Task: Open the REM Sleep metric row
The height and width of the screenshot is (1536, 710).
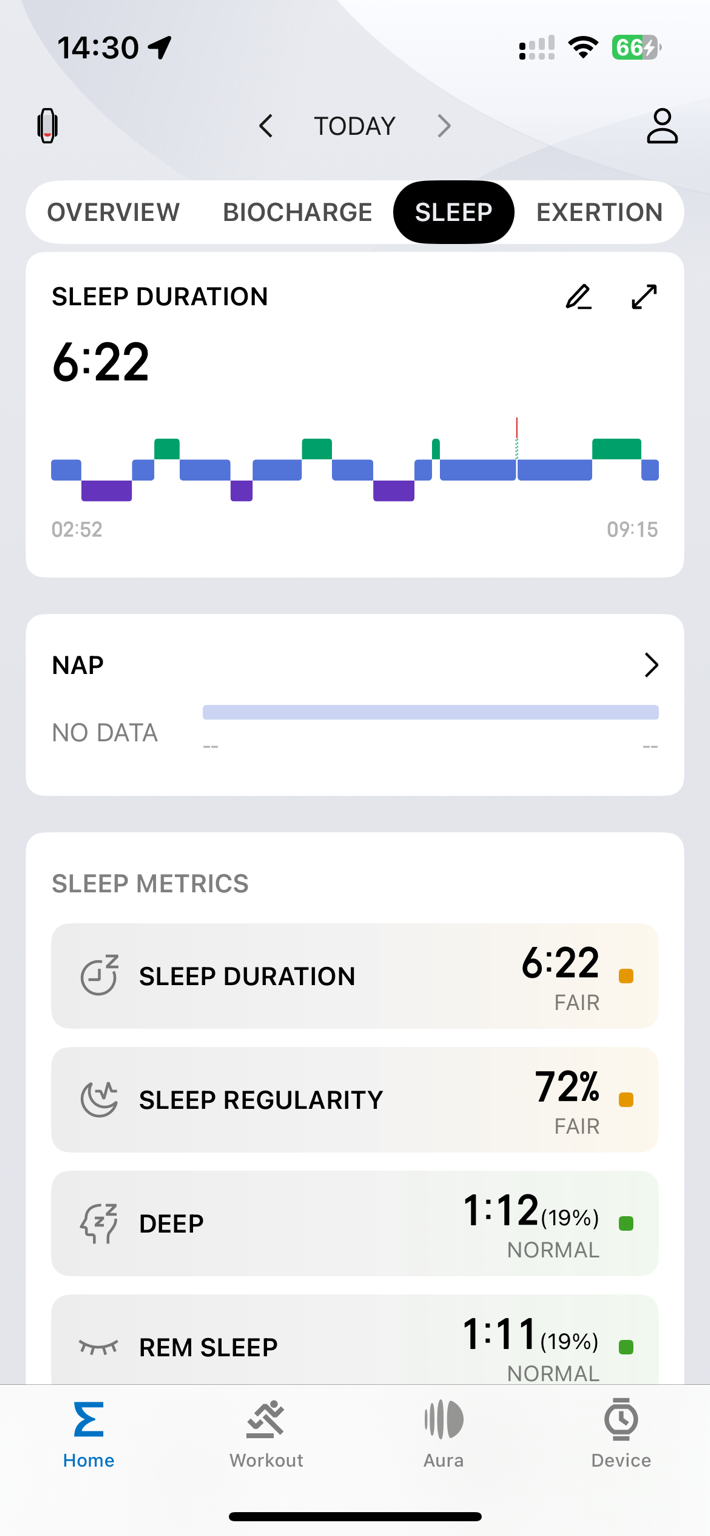Action: pos(355,1340)
